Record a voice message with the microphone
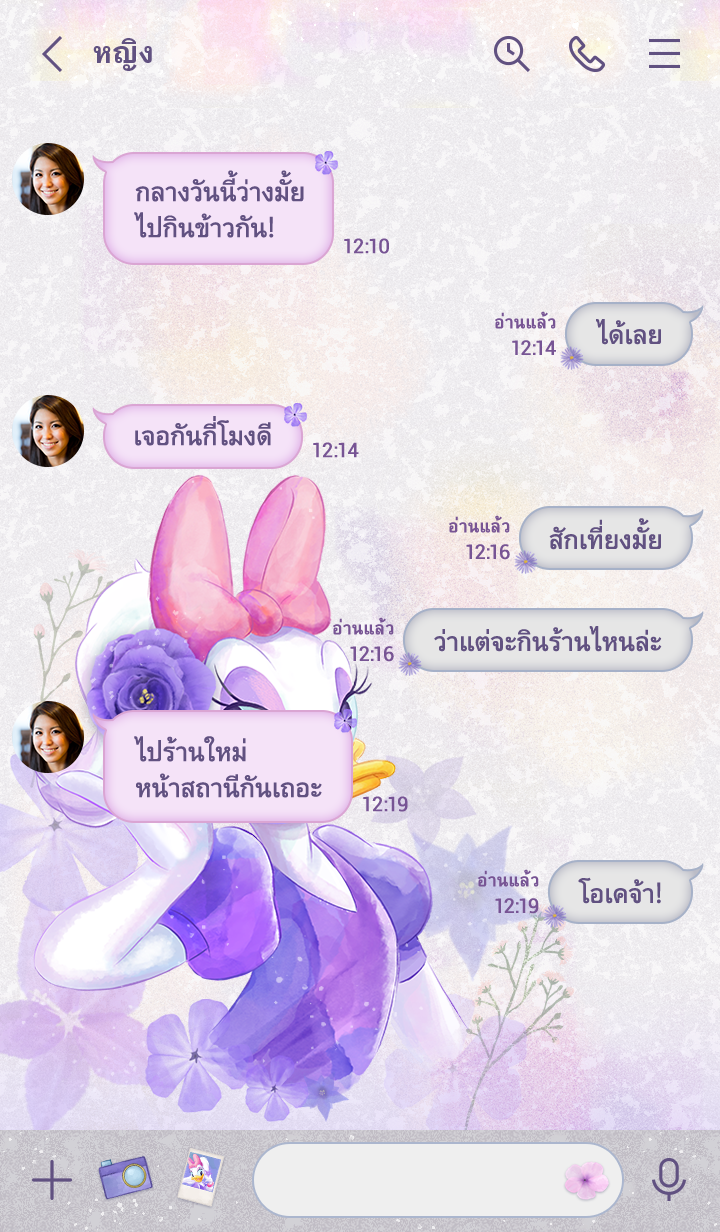 (668, 1181)
